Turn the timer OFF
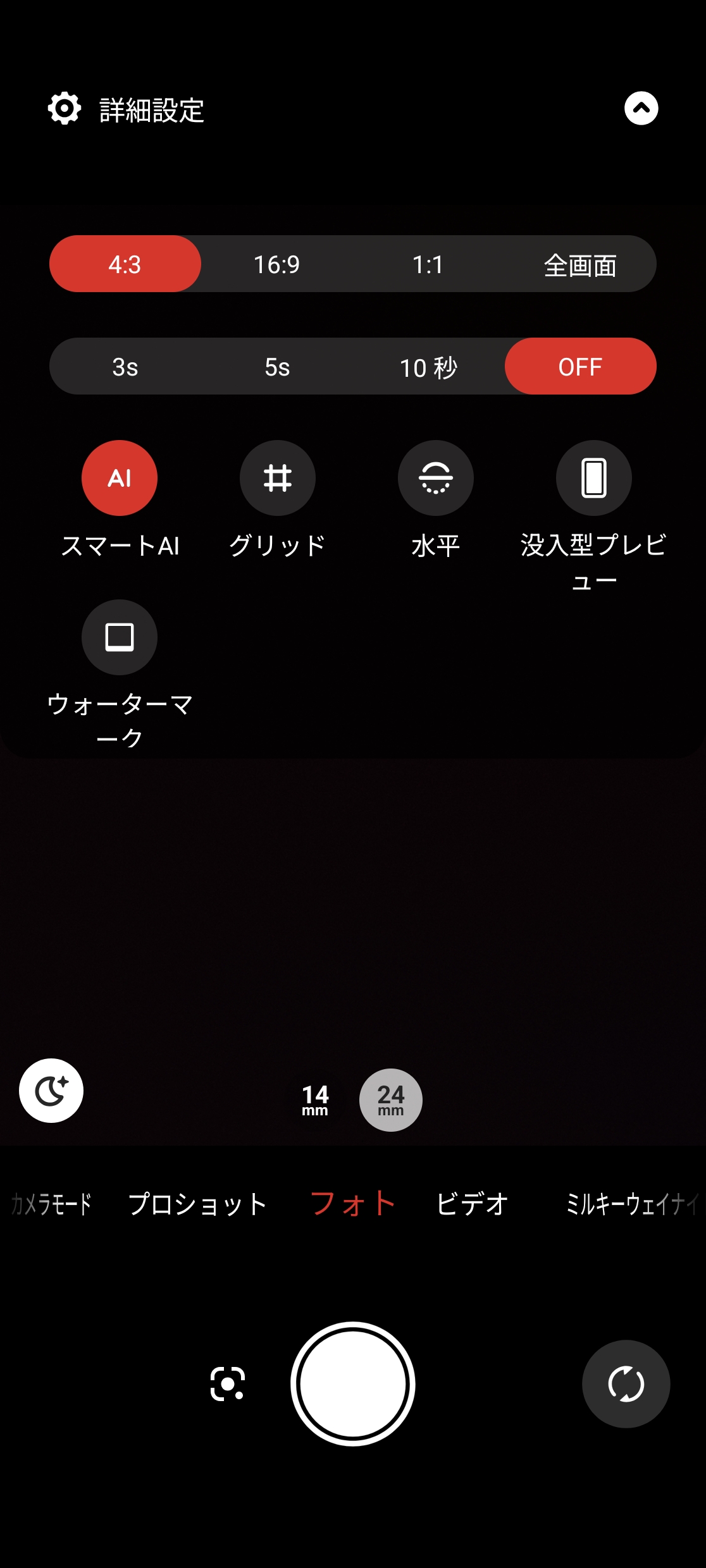 [x=579, y=366]
